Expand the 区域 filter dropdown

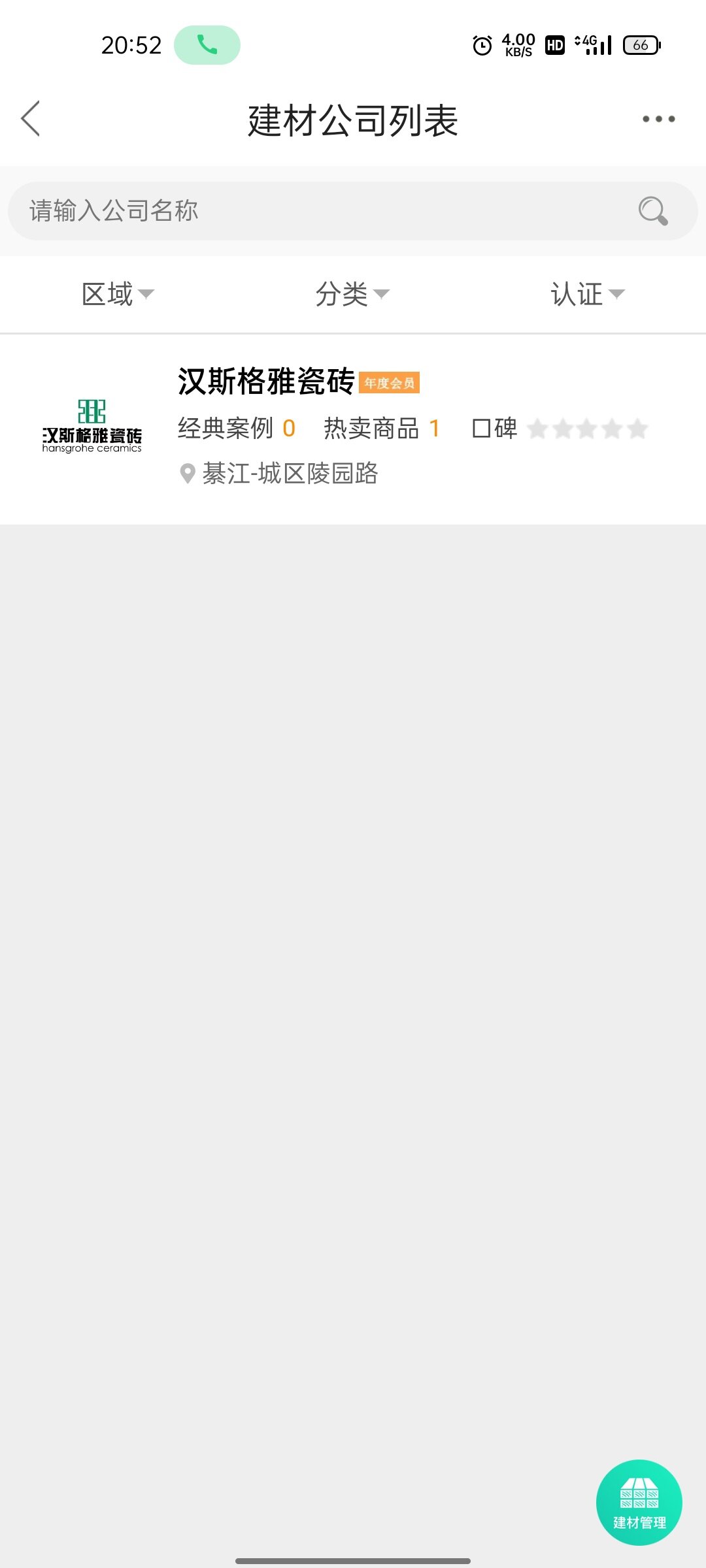click(118, 294)
